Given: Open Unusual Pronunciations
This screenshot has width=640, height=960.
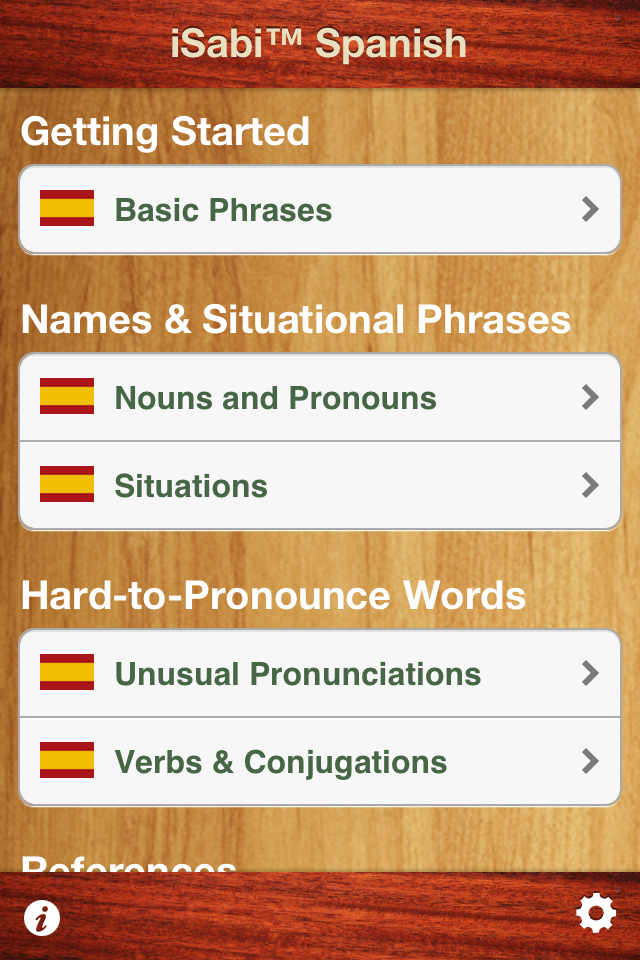Looking at the screenshot, I should pyautogui.click(x=320, y=674).
